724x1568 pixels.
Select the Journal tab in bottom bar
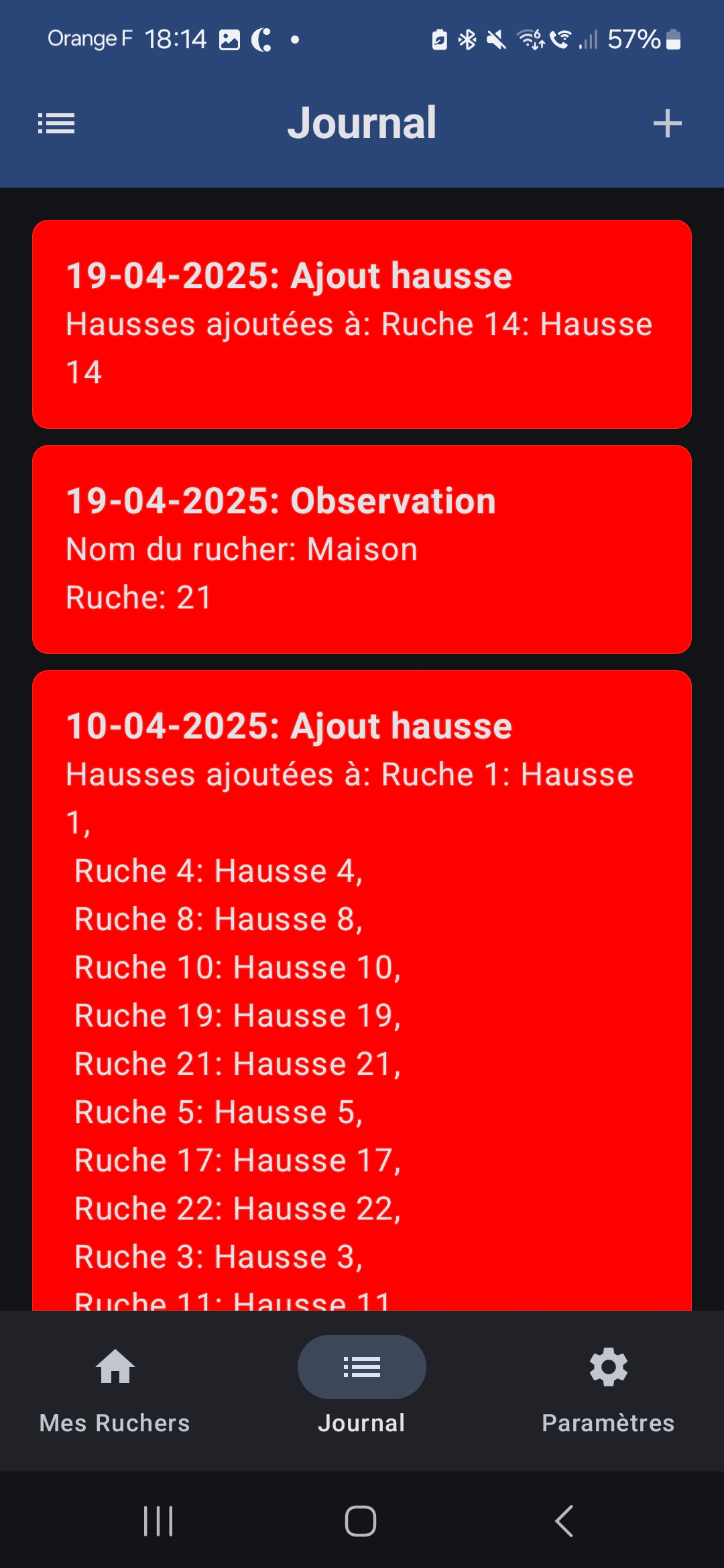[x=361, y=1390]
